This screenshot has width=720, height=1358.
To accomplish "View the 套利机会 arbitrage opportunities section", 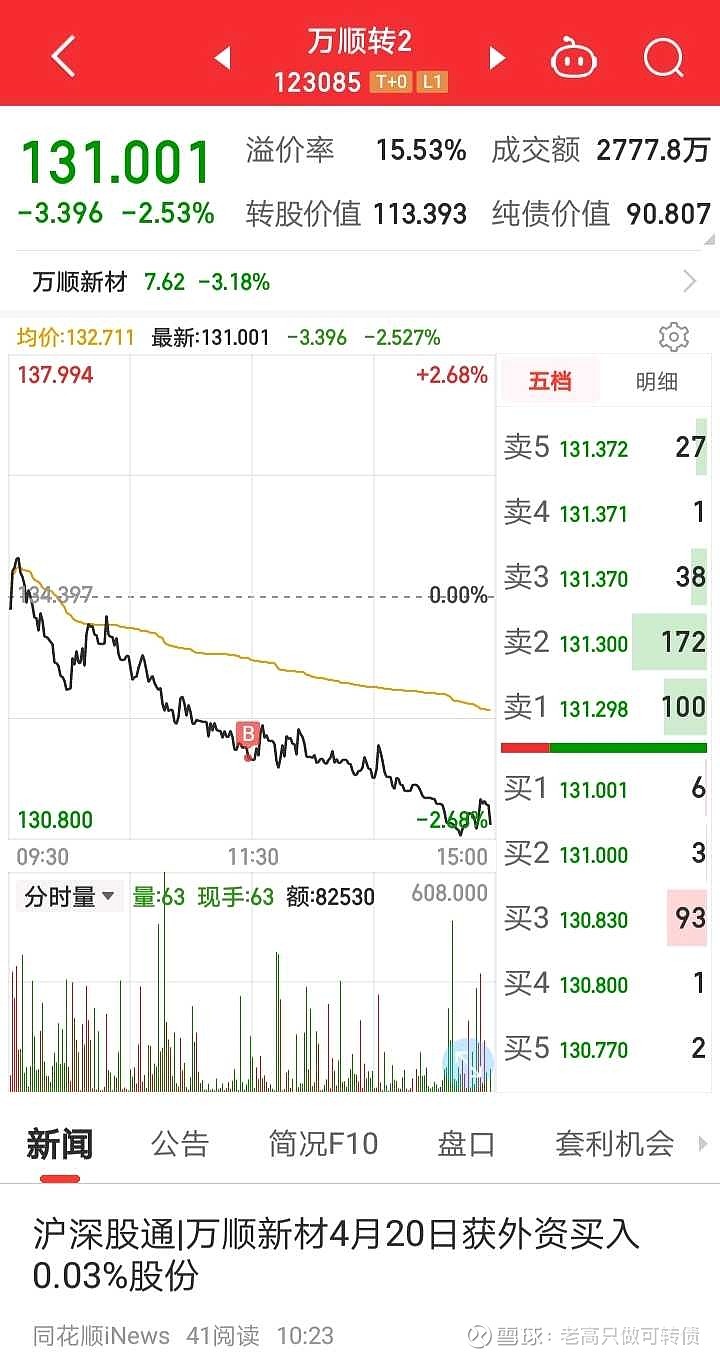I will point(613,1143).
